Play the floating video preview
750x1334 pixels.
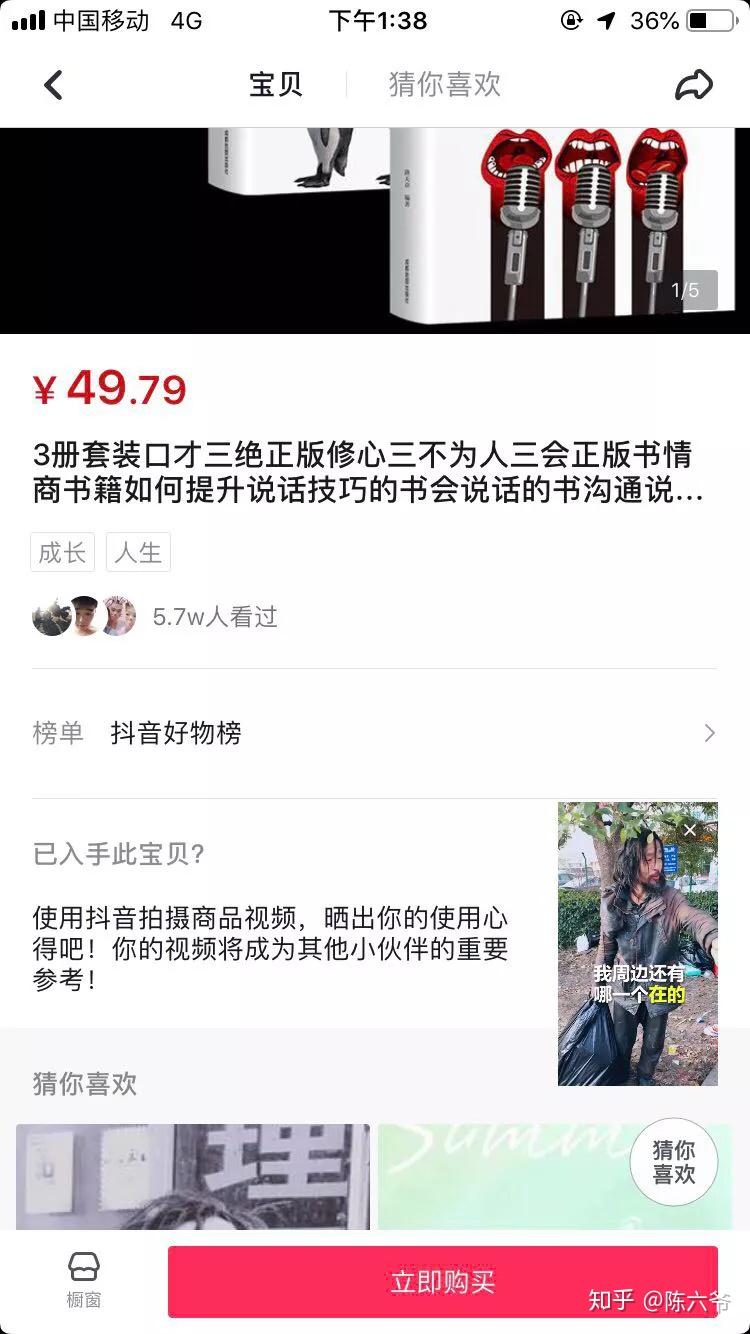click(637, 960)
